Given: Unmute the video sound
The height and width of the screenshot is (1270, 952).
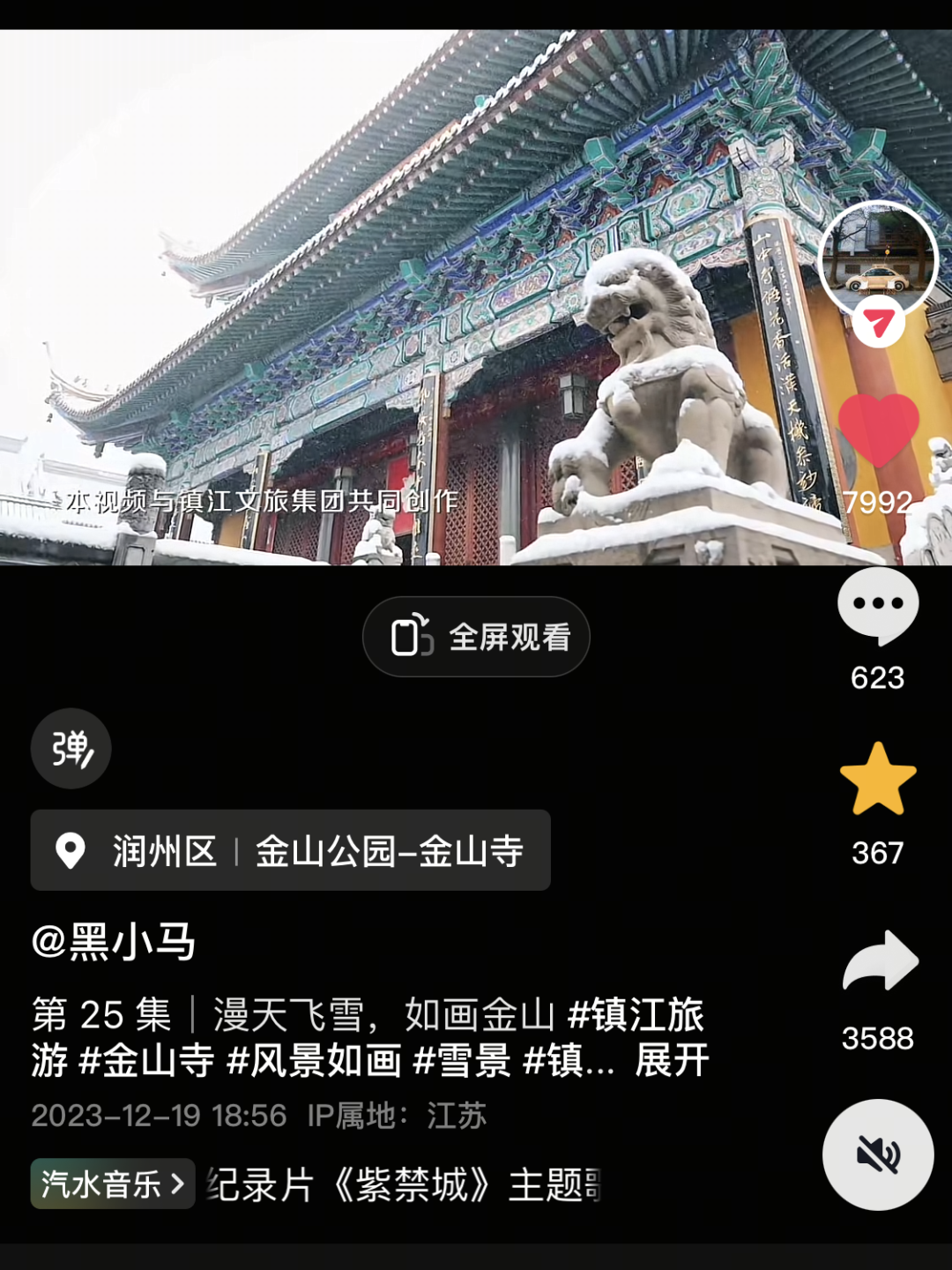Looking at the screenshot, I should [x=878, y=1154].
